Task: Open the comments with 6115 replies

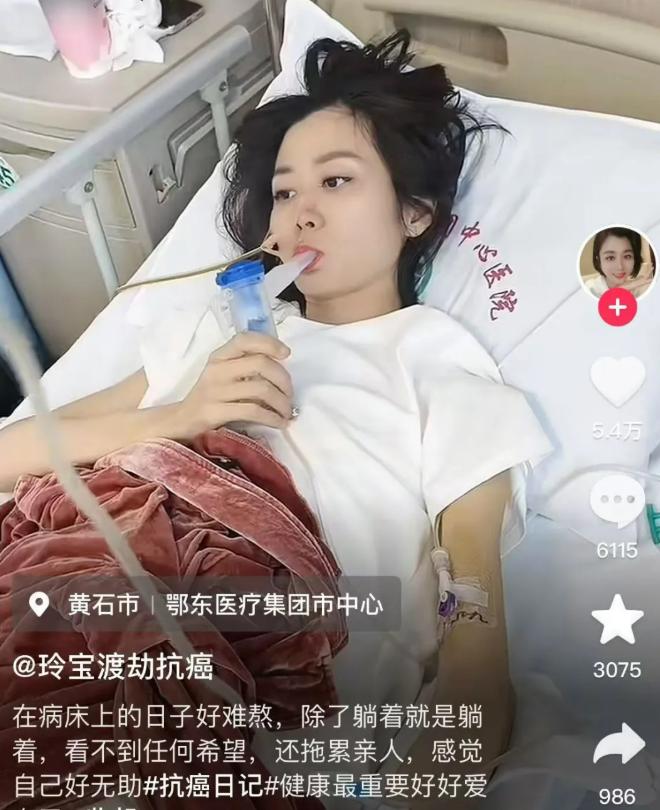Action: pyautogui.click(x=617, y=502)
